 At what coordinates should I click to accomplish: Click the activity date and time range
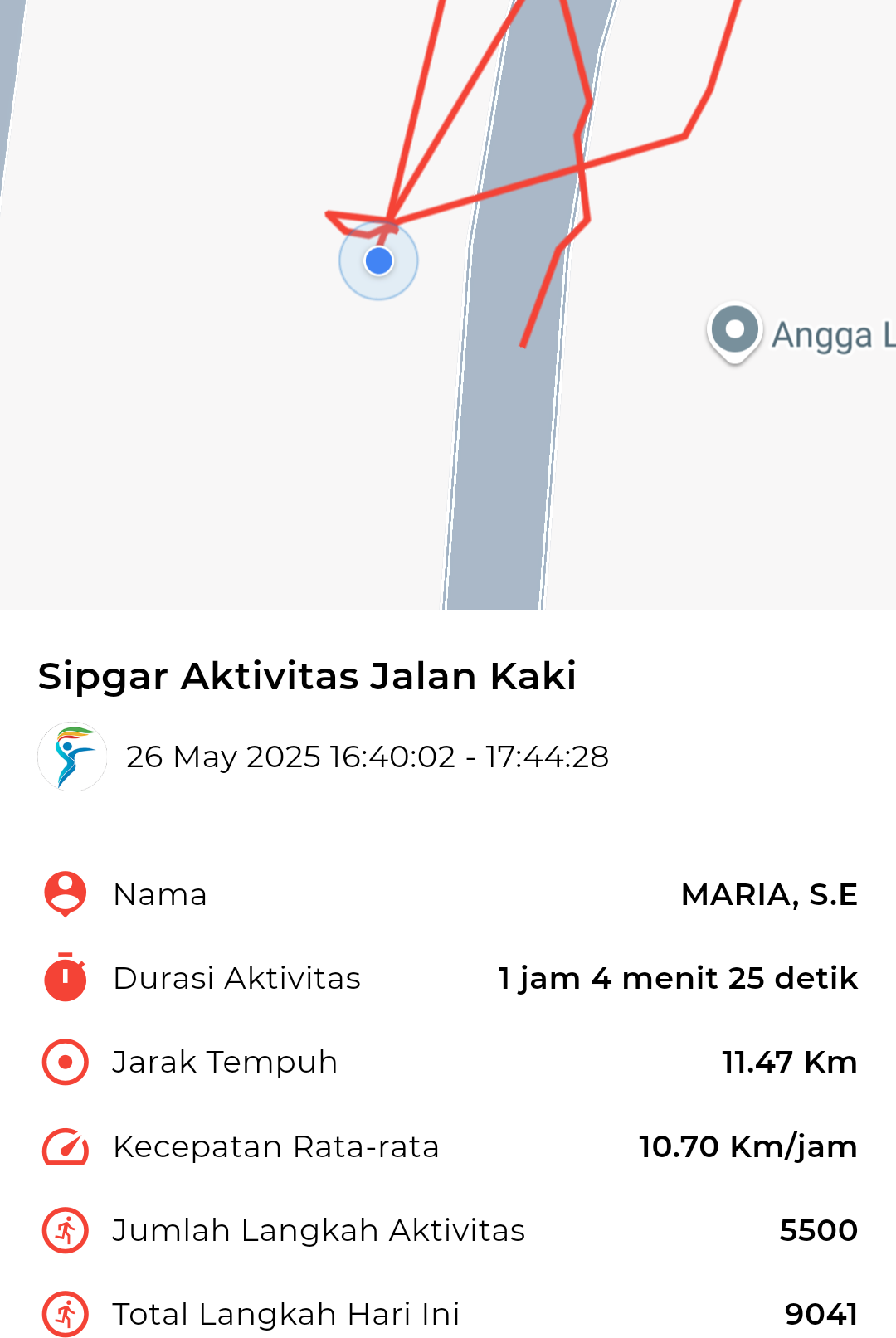[369, 756]
